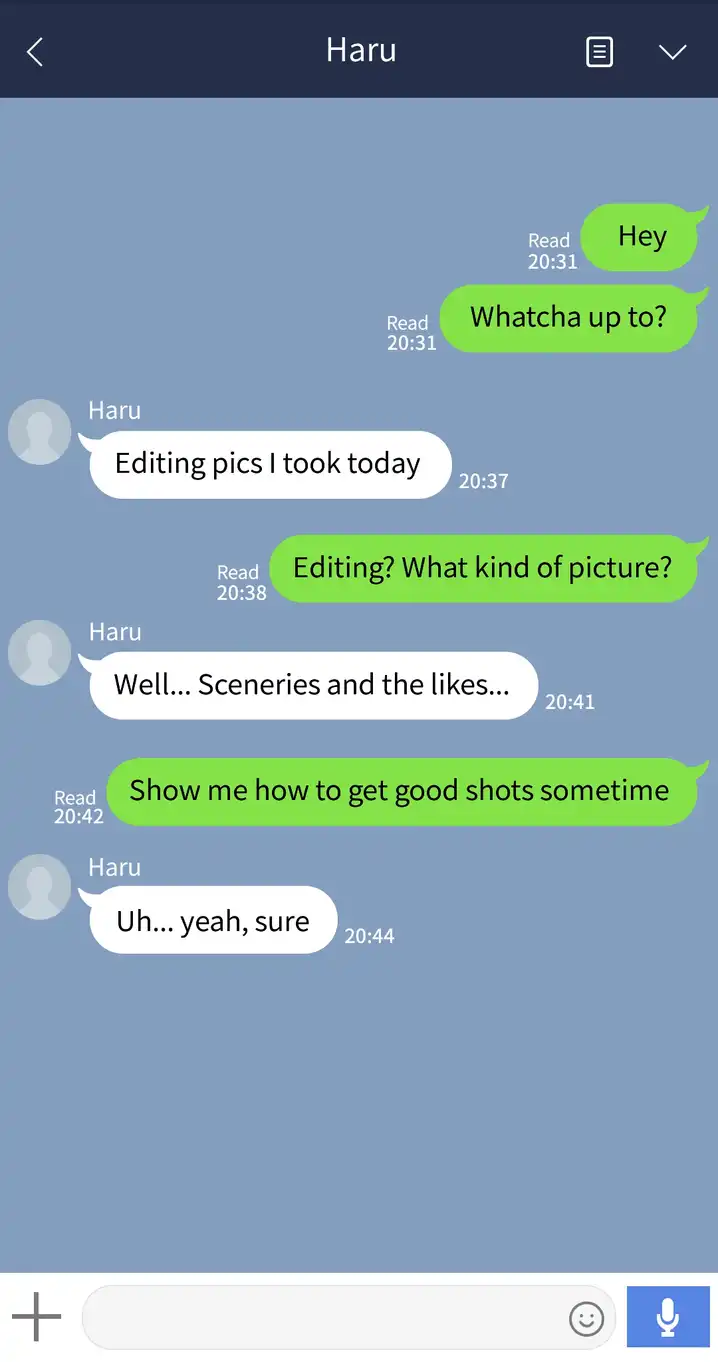
Task: Open Haru's profile picture beside 'Editing pics'
Action: click(40, 432)
